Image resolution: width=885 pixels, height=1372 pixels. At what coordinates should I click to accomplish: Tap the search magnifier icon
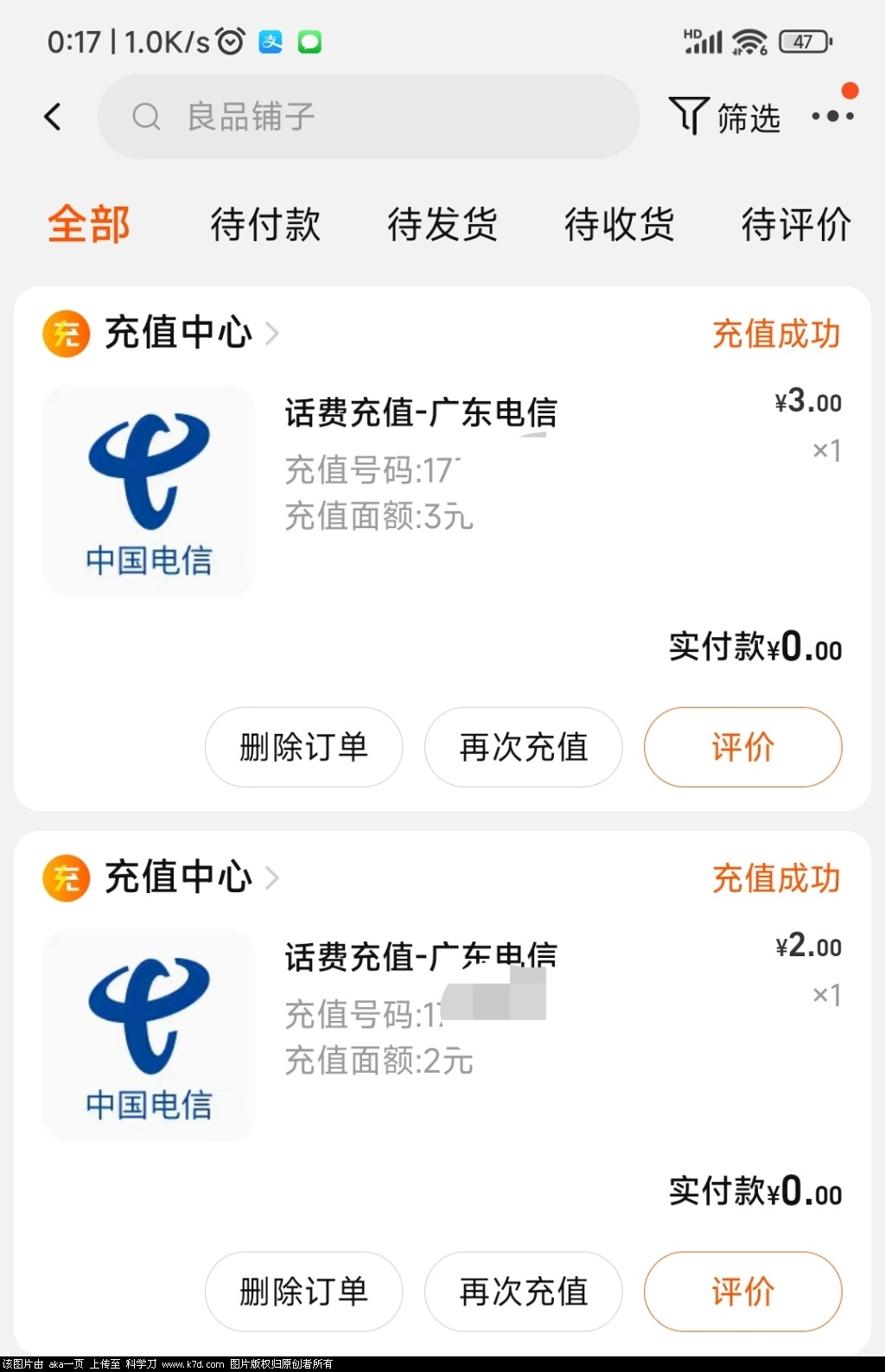145,116
